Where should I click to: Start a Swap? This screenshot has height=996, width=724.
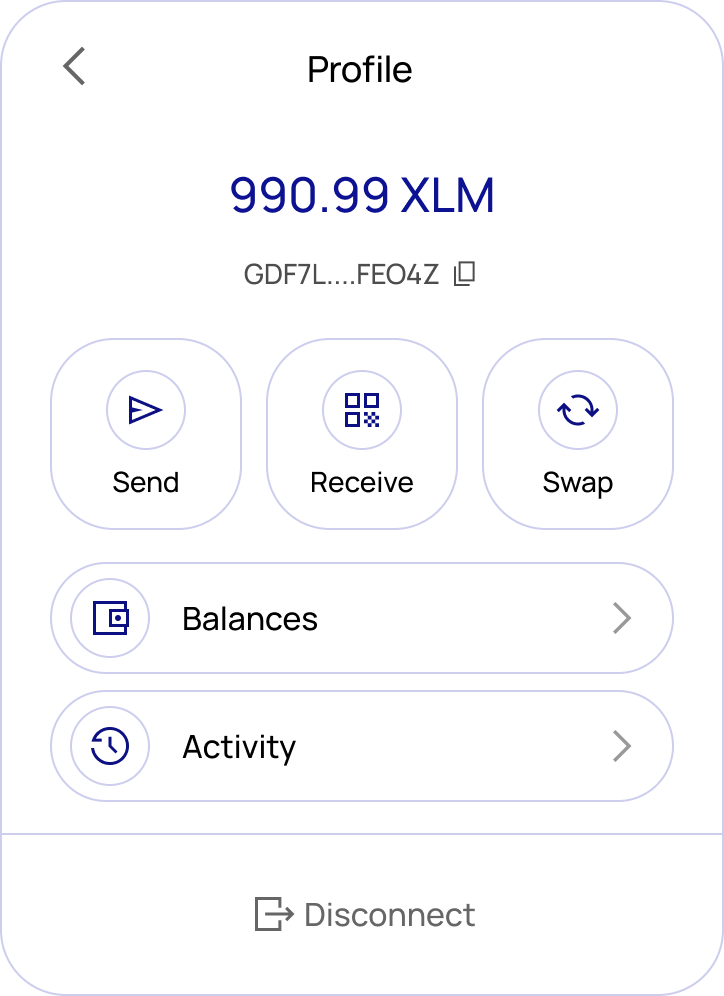578,433
